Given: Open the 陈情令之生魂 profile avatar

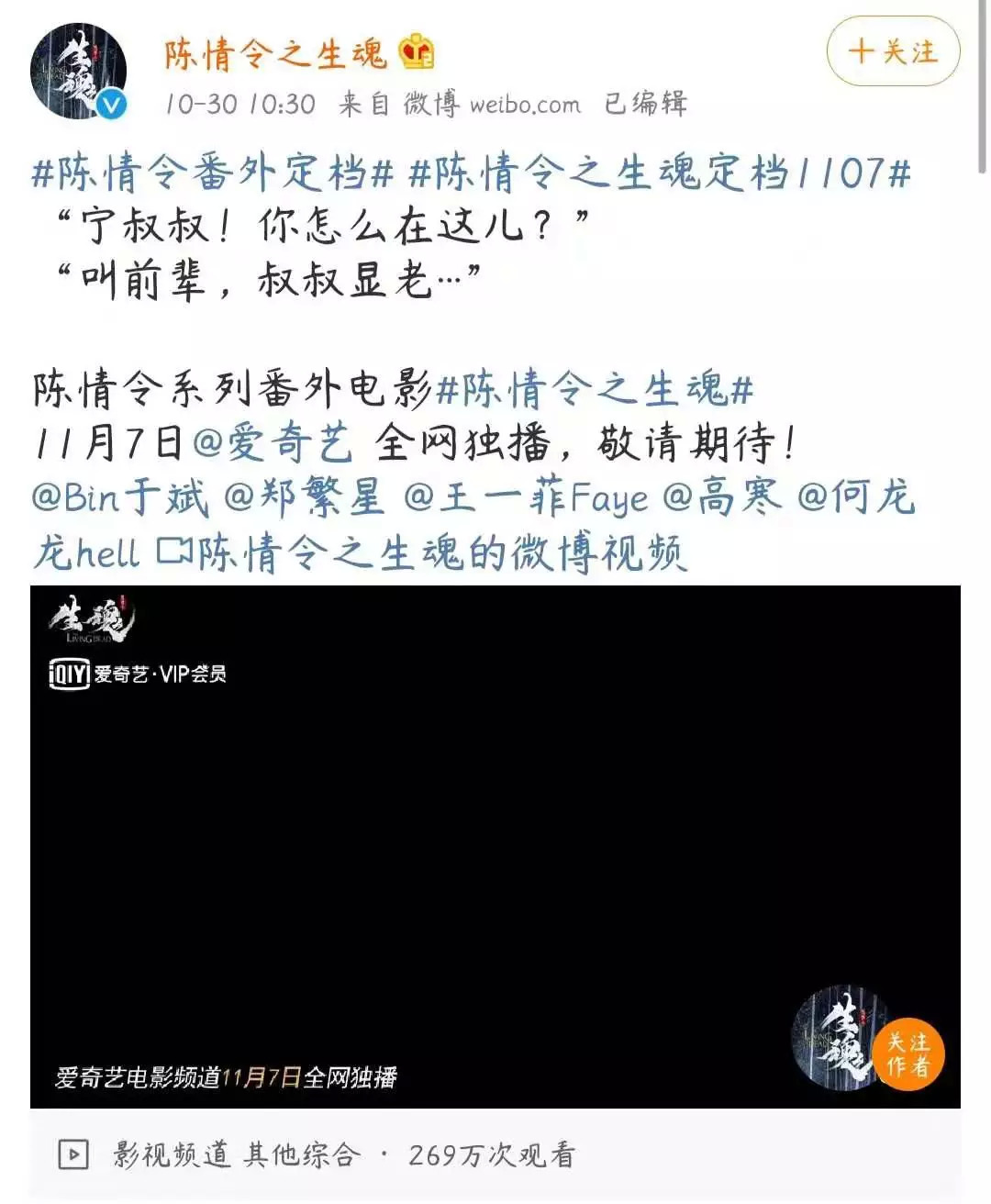Looking at the screenshot, I should tap(77, 72).
